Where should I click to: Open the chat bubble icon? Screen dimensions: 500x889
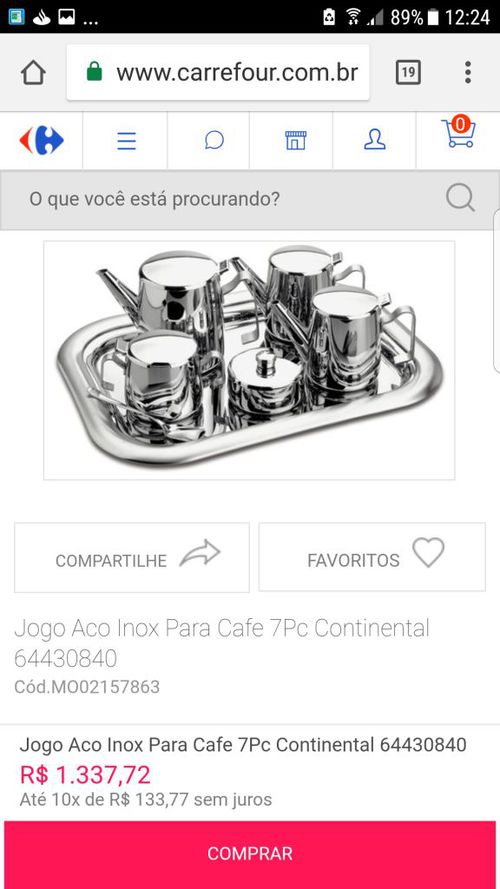point(214,141)
